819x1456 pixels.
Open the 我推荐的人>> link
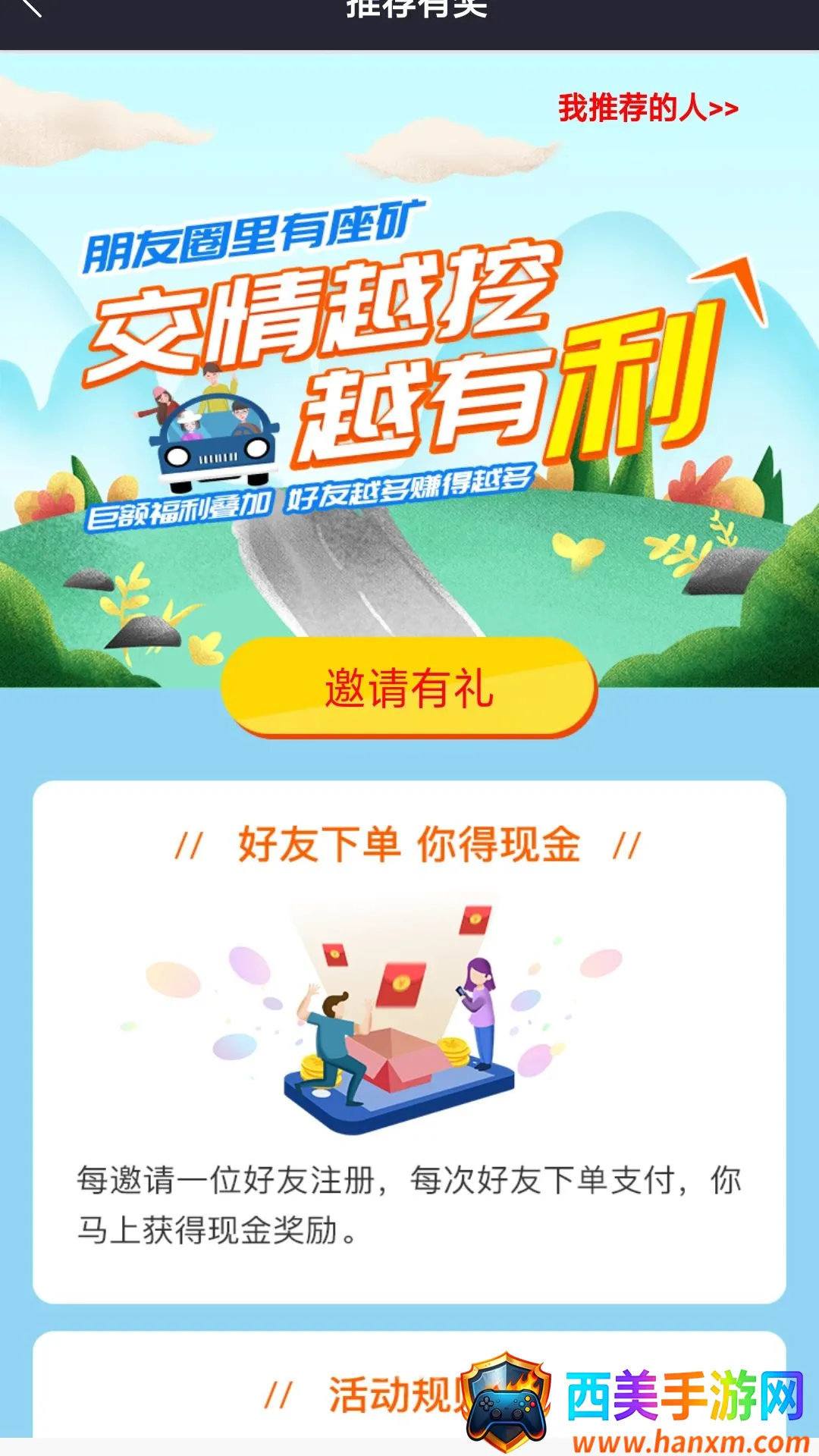coord(648,108)
